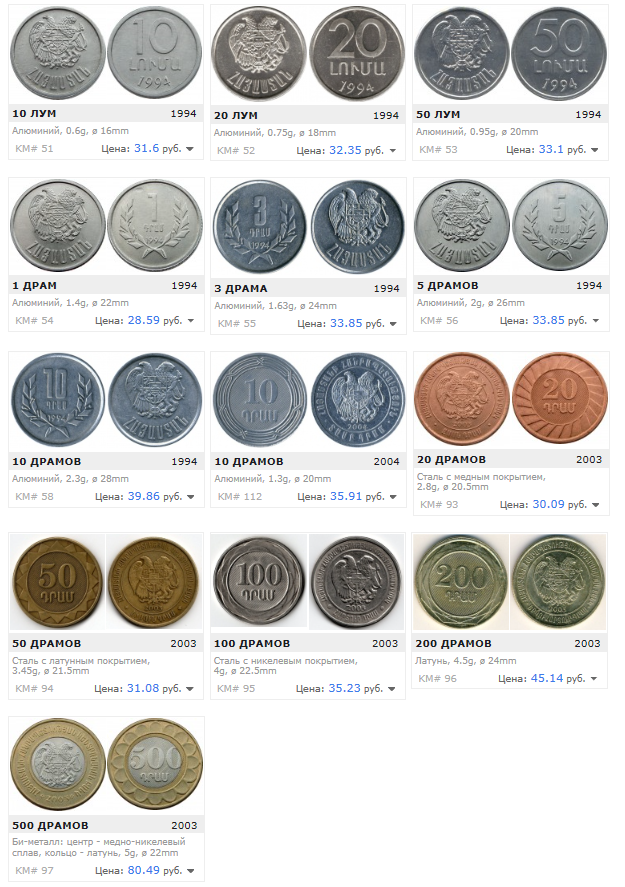Viewport: 625px width, 887px height.
Task: Open the 50 драмов 2003 coin card
Action: tap(105, 582)
